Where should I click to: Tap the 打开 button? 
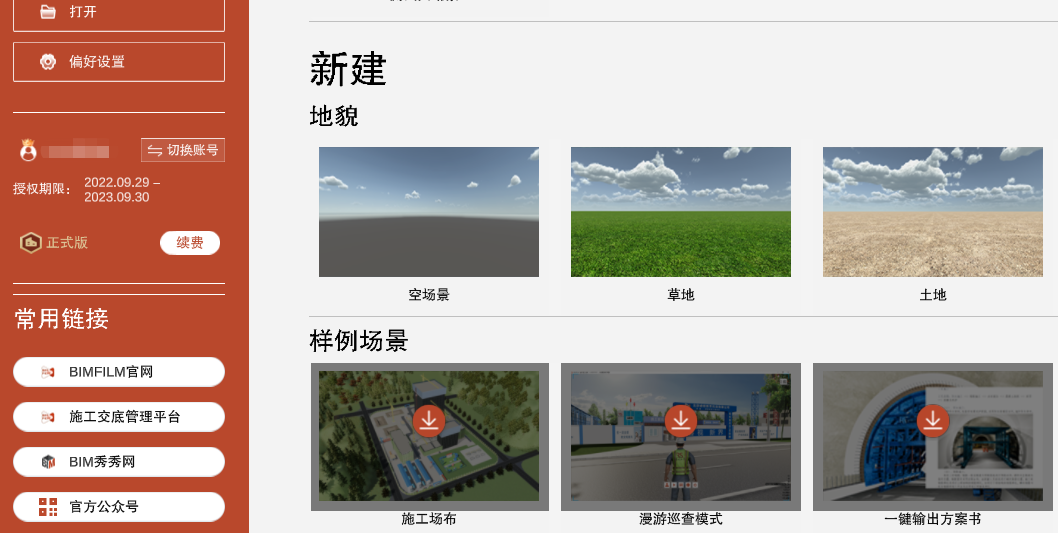[118, 13]
